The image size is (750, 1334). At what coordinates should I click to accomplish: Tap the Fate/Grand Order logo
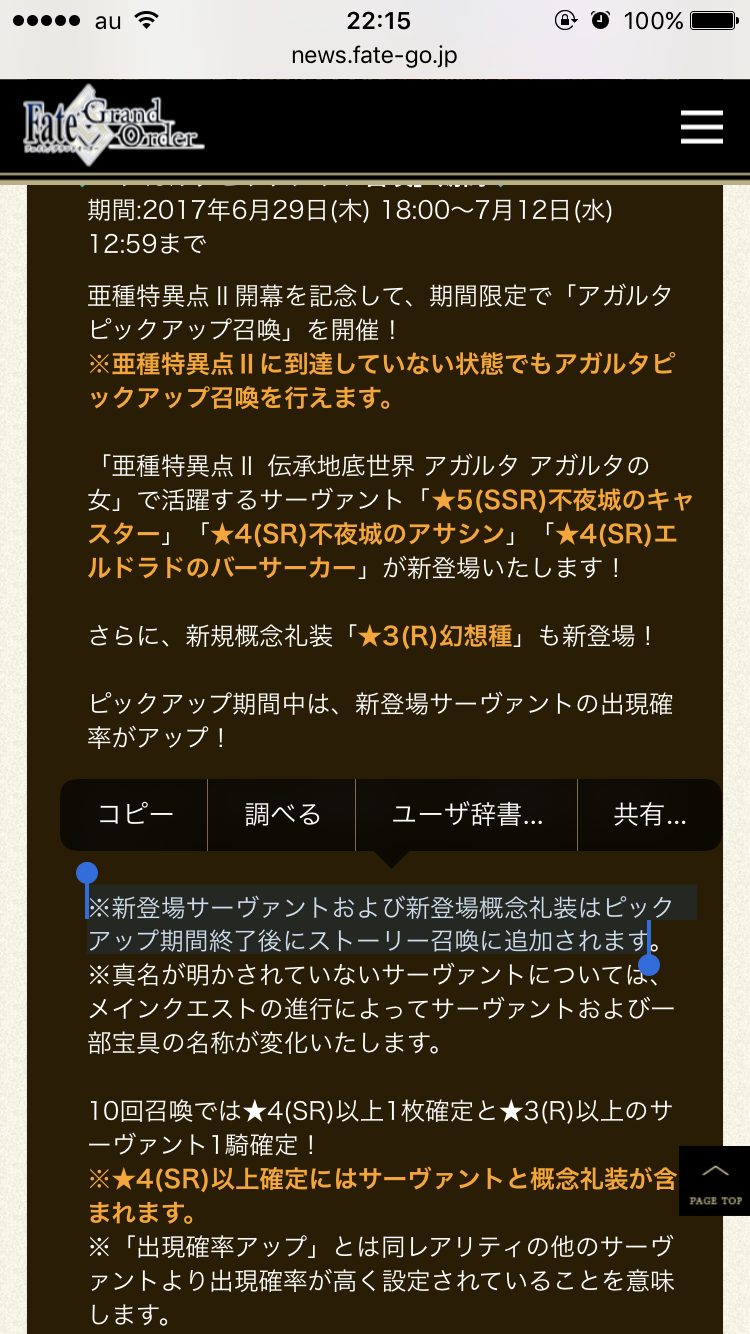click(x=113, y=126)
